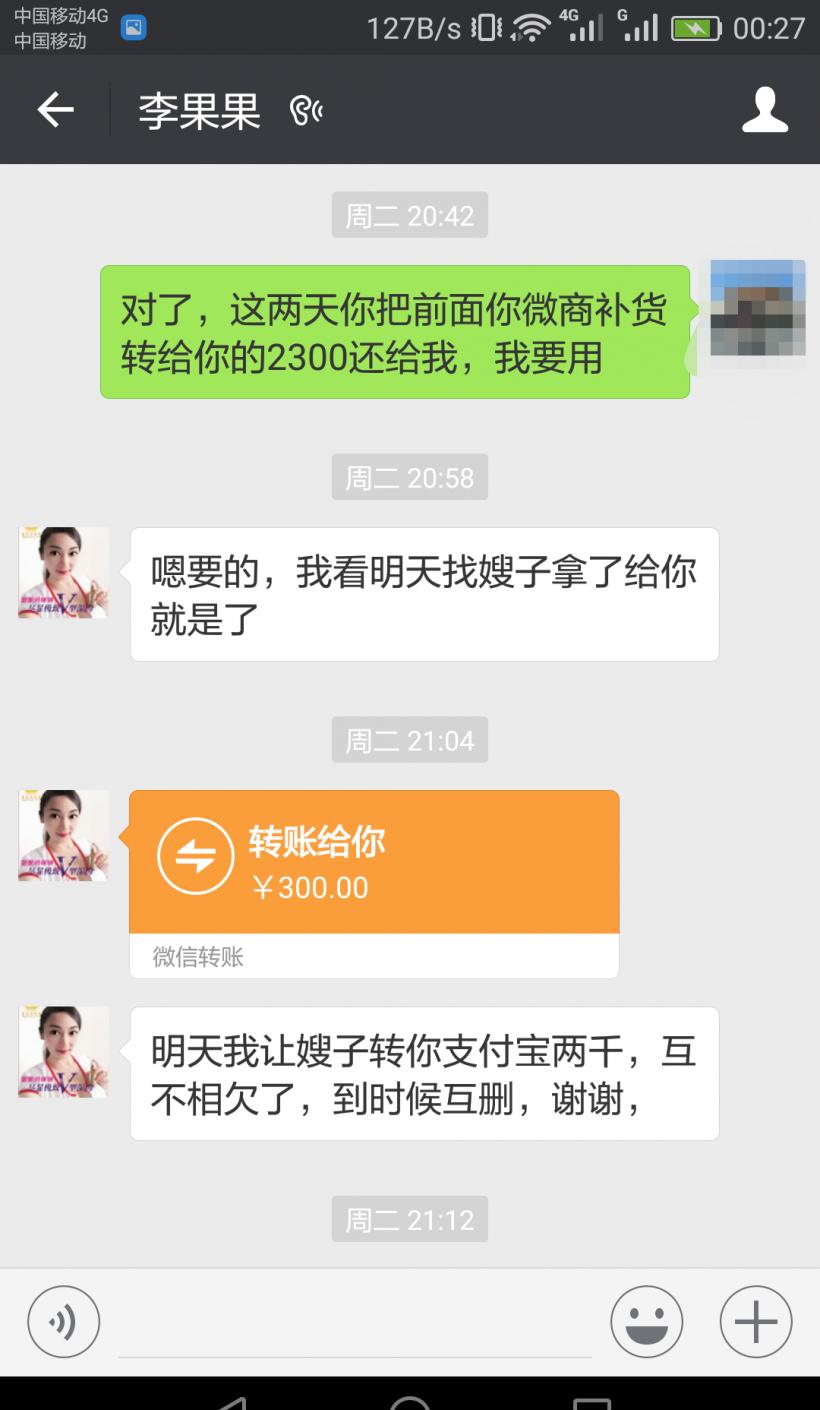Tap the battery indicator in status bar

pyautogui.click(x=694, y=29)
